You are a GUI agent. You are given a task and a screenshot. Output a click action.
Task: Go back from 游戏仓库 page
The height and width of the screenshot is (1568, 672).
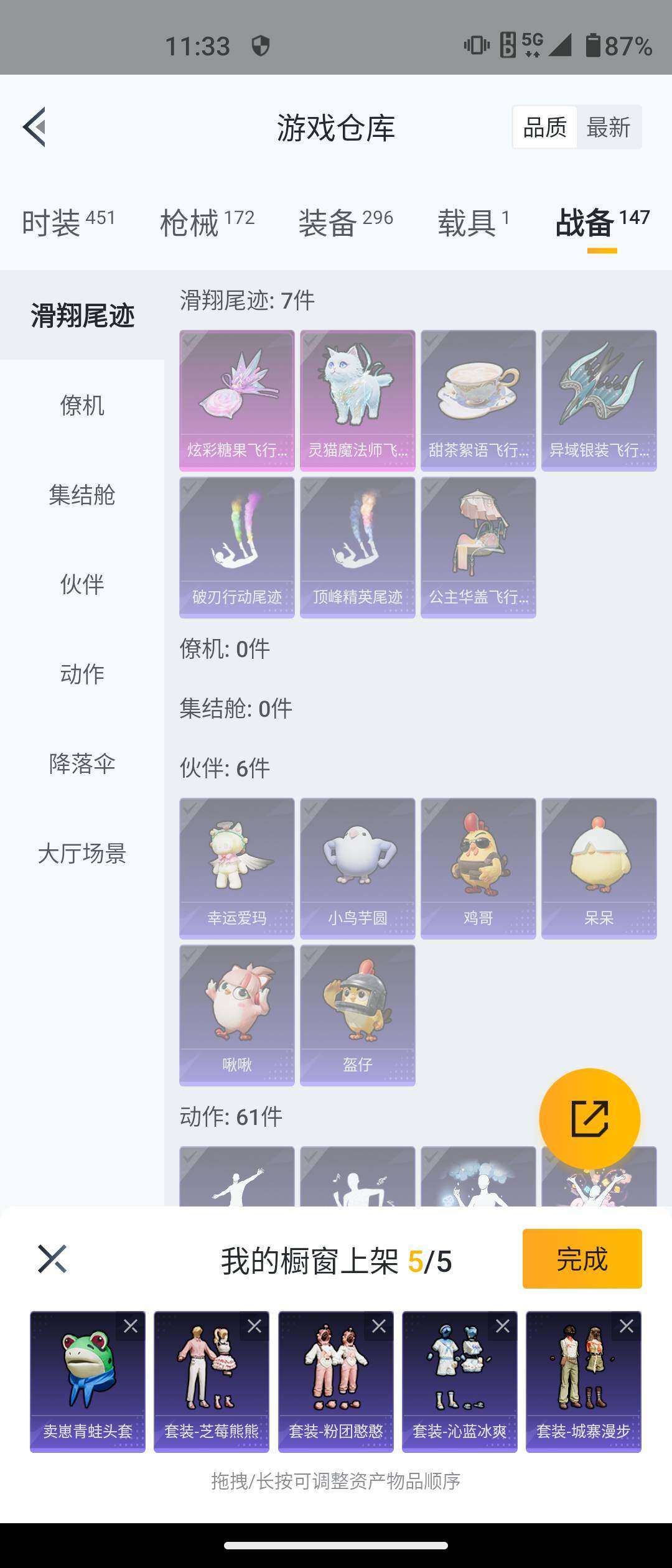click(35, 127)
